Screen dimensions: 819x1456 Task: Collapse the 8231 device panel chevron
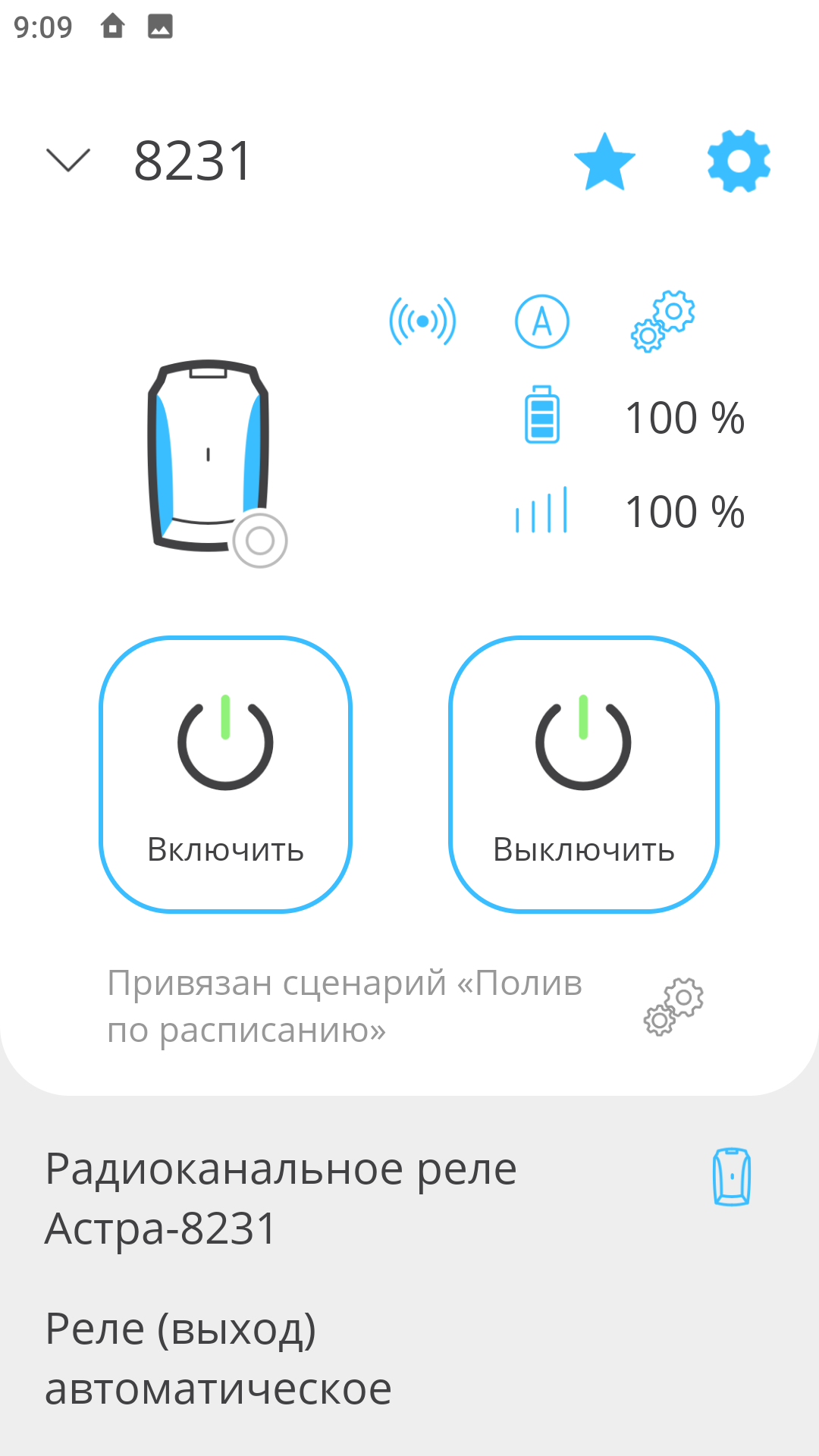pos(68,161)
